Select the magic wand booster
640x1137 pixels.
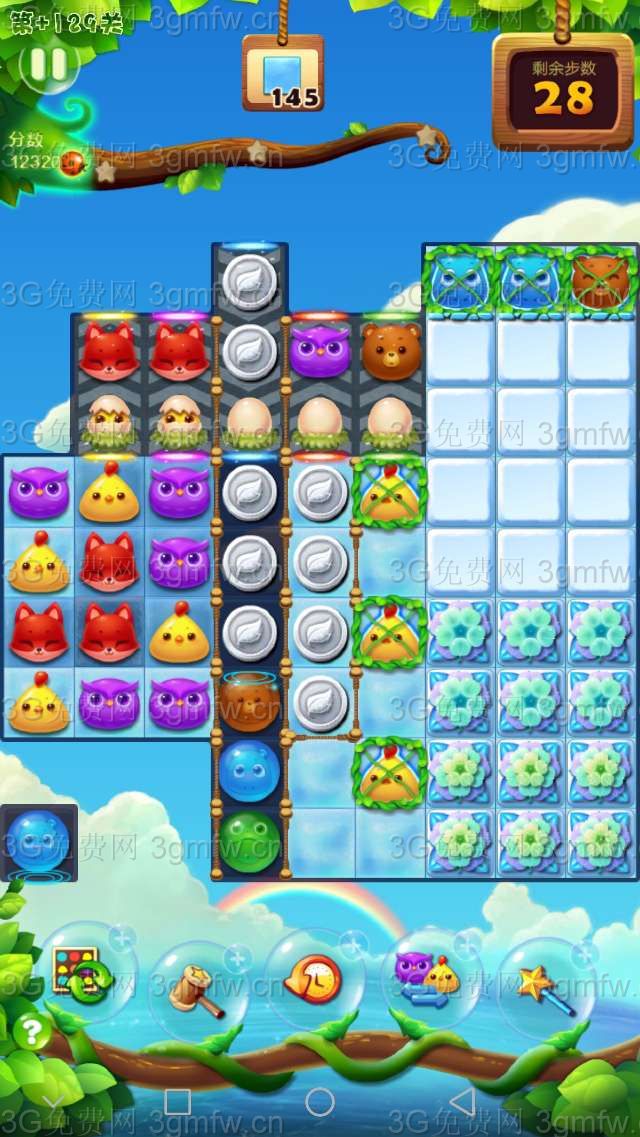545,987
